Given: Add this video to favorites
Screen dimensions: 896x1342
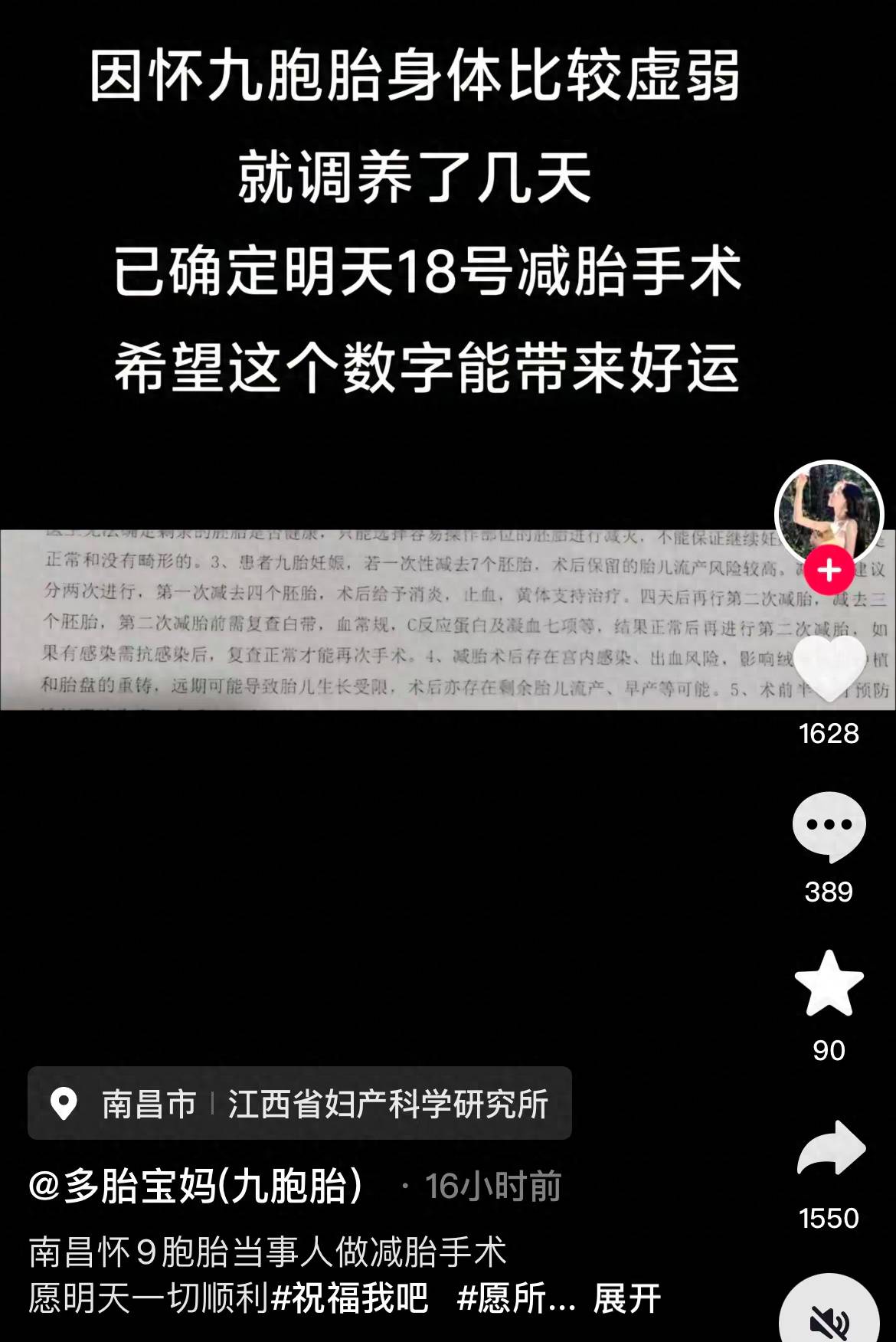Looking at the screenshot, I should pos(829,984).
